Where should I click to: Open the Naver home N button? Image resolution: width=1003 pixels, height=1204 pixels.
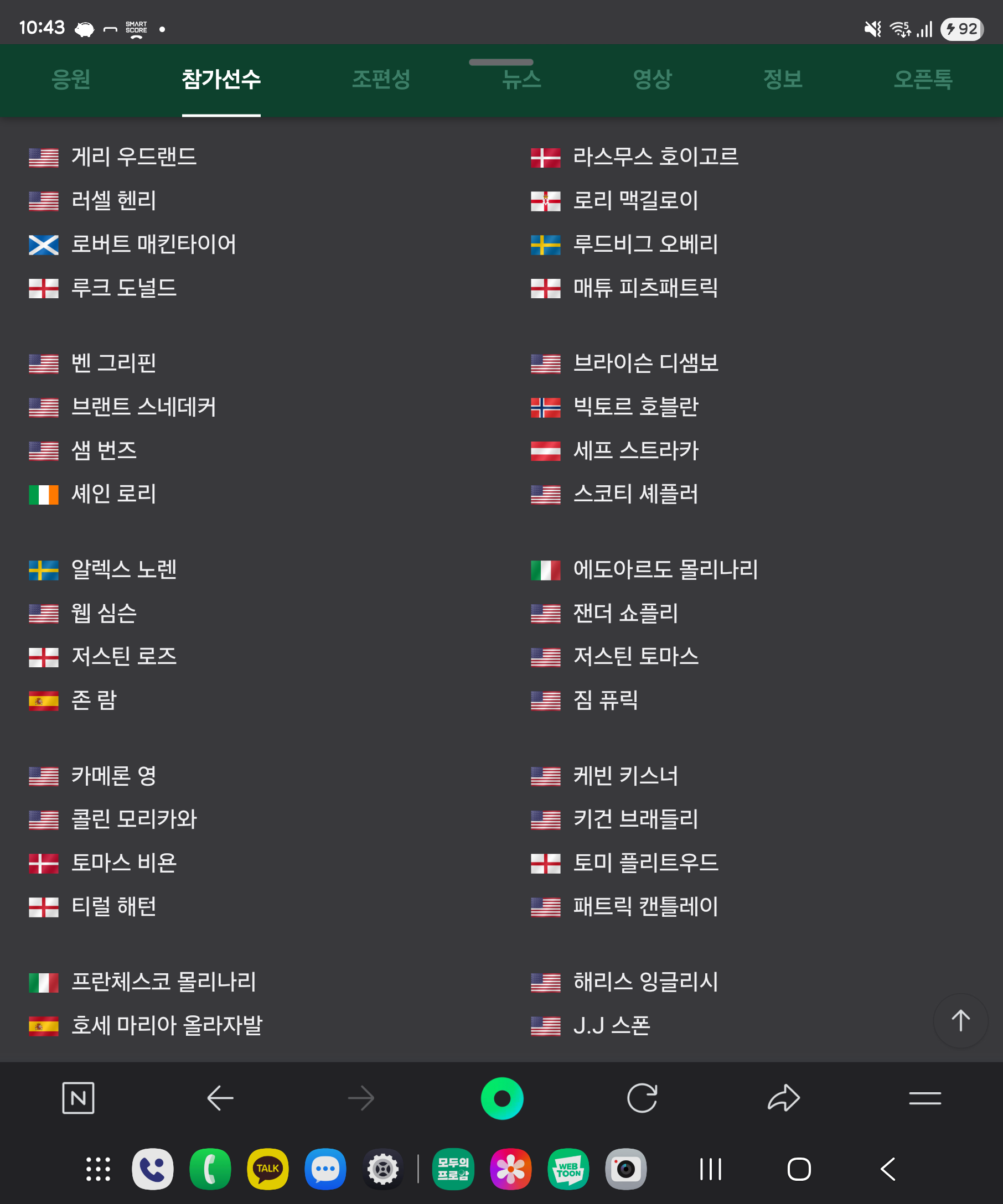(78, 1098)
